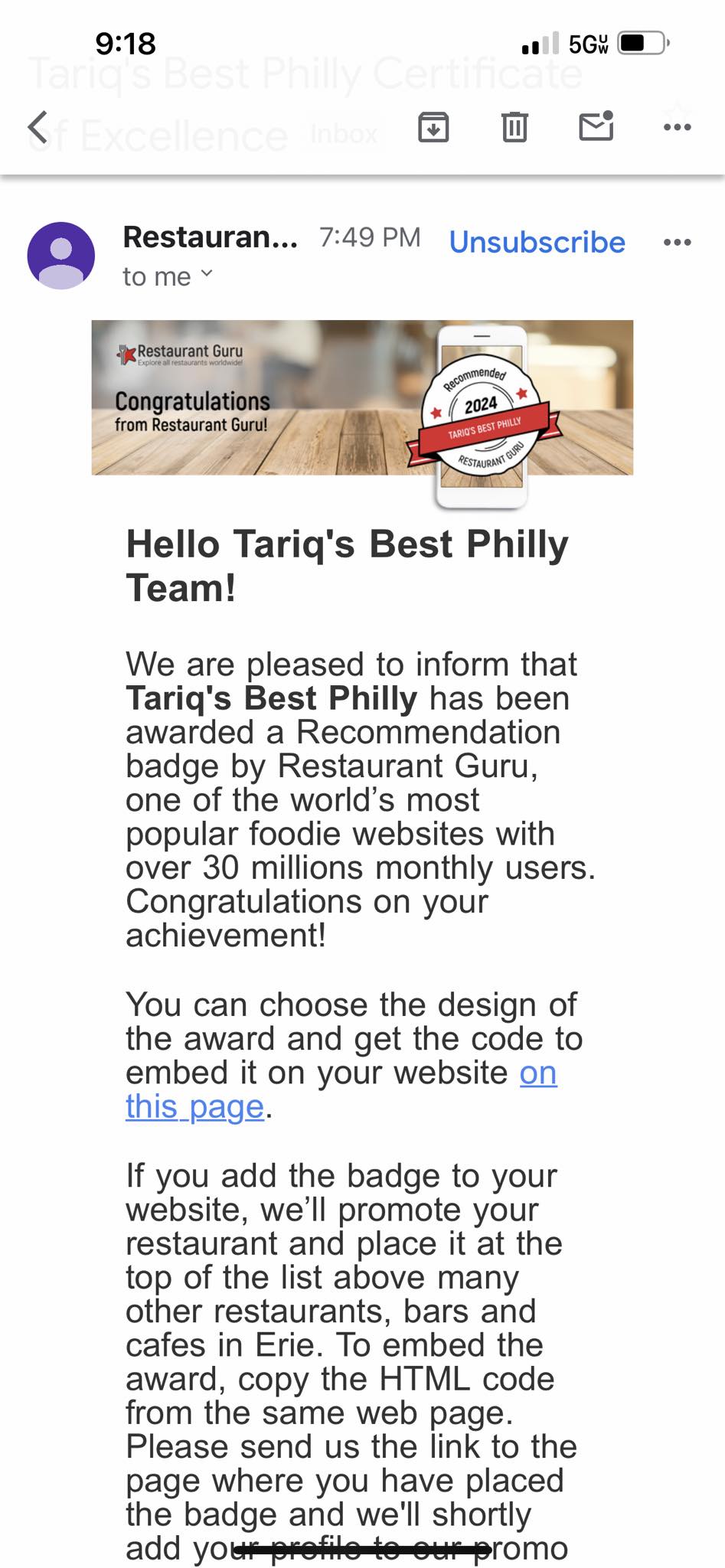Open the Restaurant Guru congratulations banner
Image resolution: width=725 pixels, height=1568 pixels.
point(362,398)
